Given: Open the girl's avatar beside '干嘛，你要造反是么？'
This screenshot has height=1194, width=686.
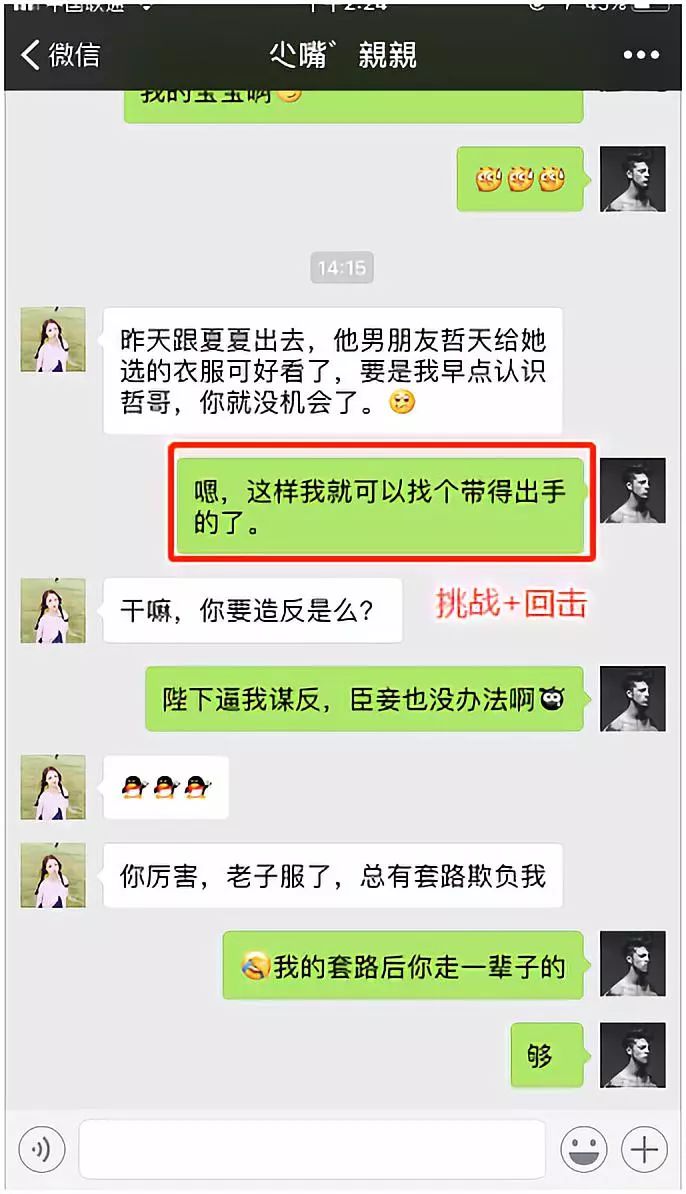Looking at the screenshot, I should (53, 610).
